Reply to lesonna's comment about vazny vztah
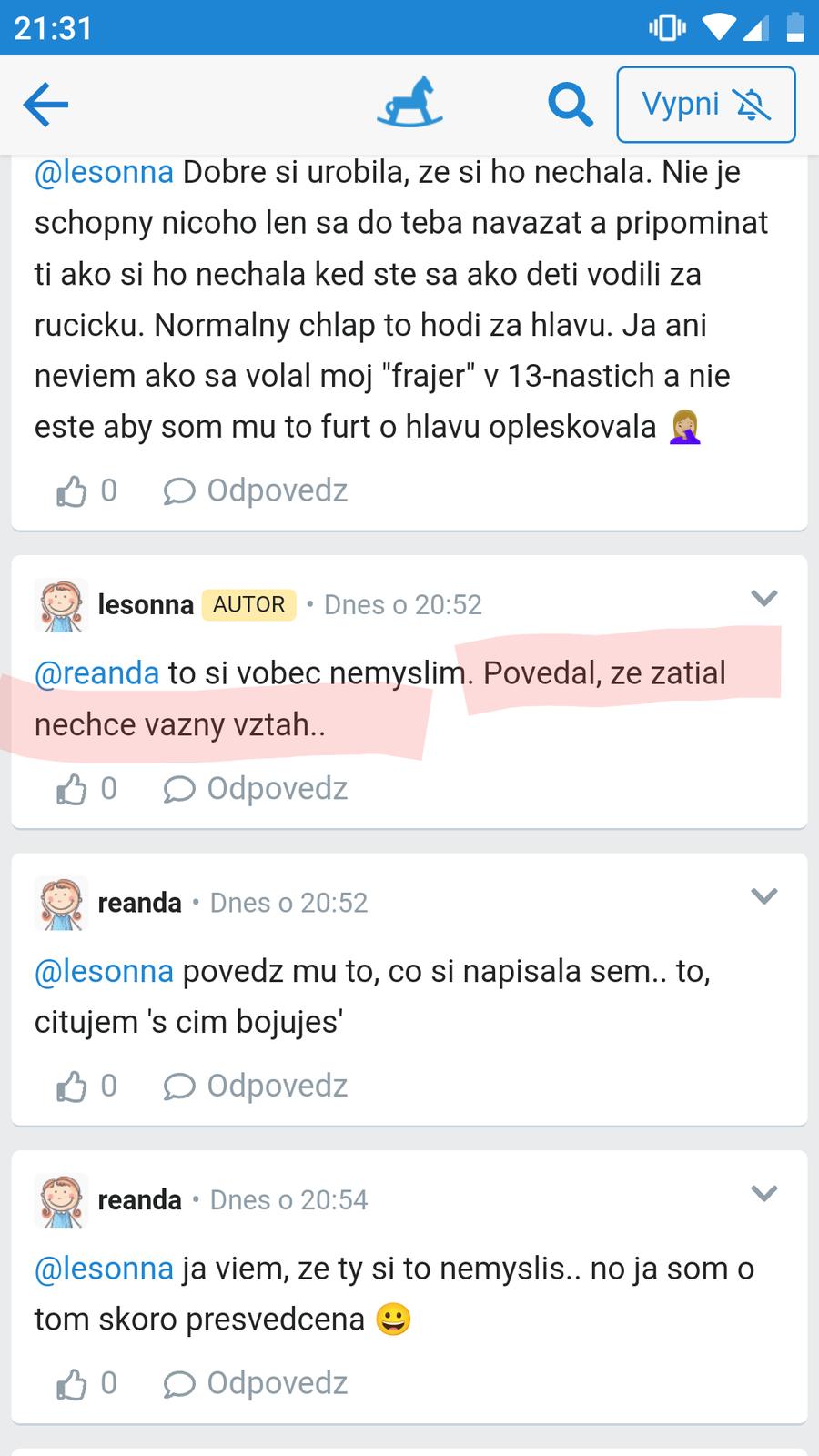819x1456 pixels. (256, 789)
